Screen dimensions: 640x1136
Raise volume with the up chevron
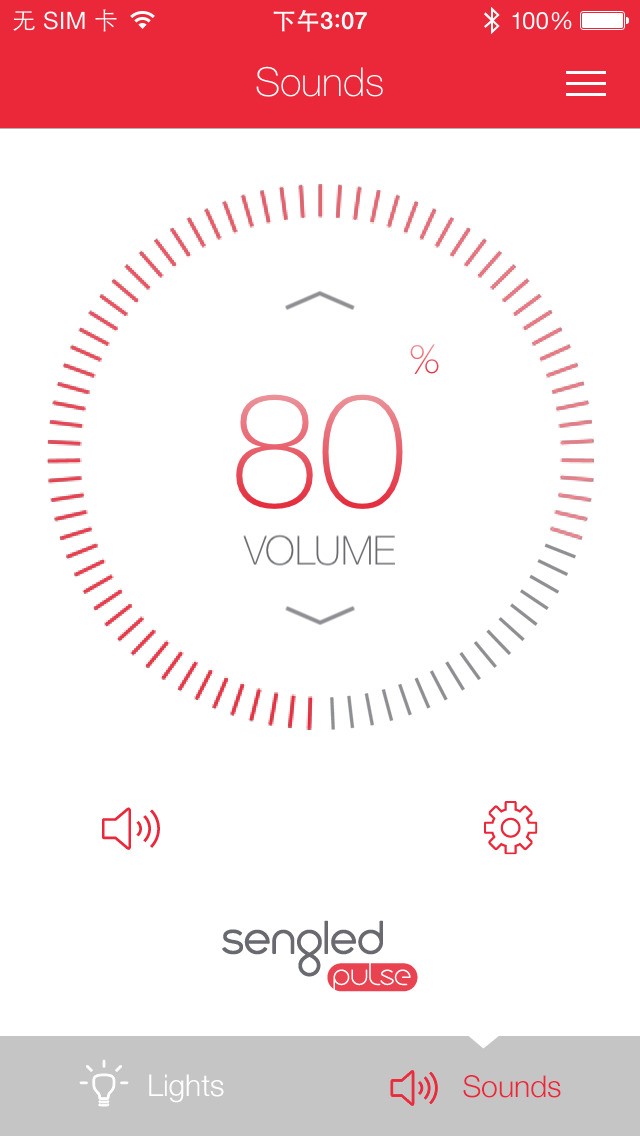pyautogui.click(x=320, y=300)
